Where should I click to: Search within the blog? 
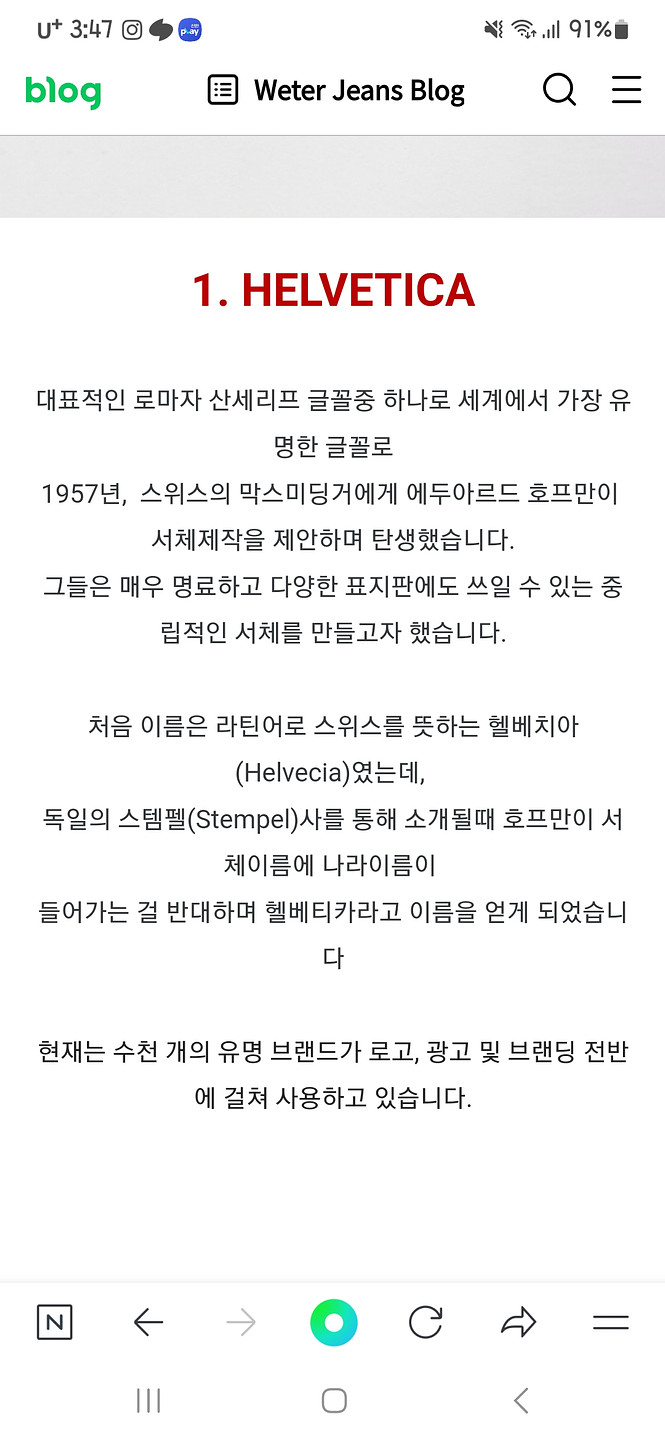(x=559, y=90)
